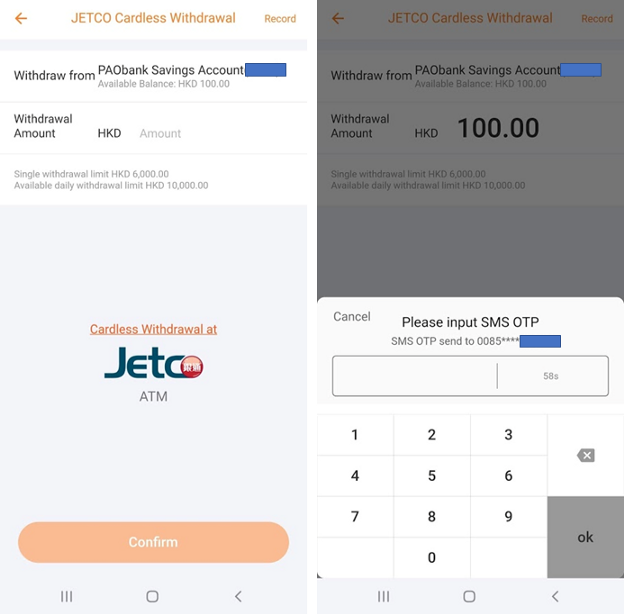Type digit 0 on the OTP keypad
The image size is (624, 614).
click(432, 558)
